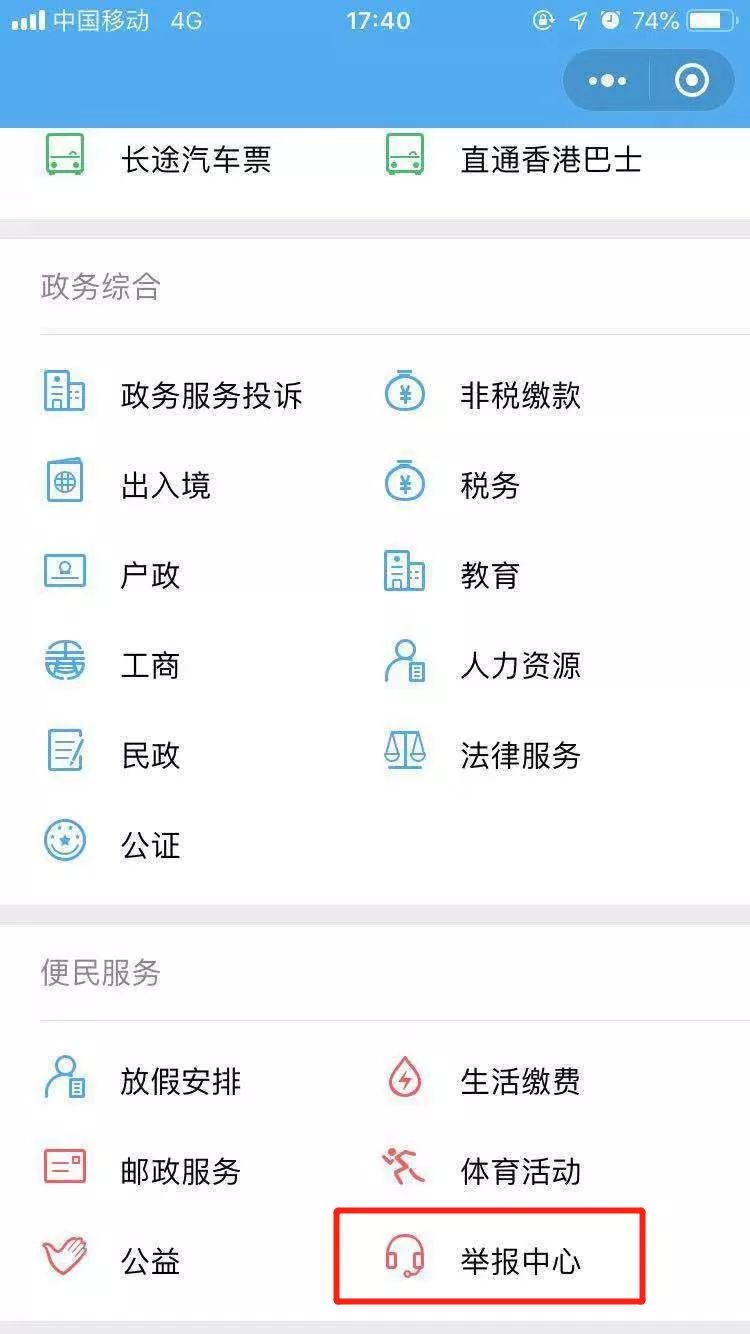
Task: Open 长途汽车票 service
Action: click(x=158, y=159)
